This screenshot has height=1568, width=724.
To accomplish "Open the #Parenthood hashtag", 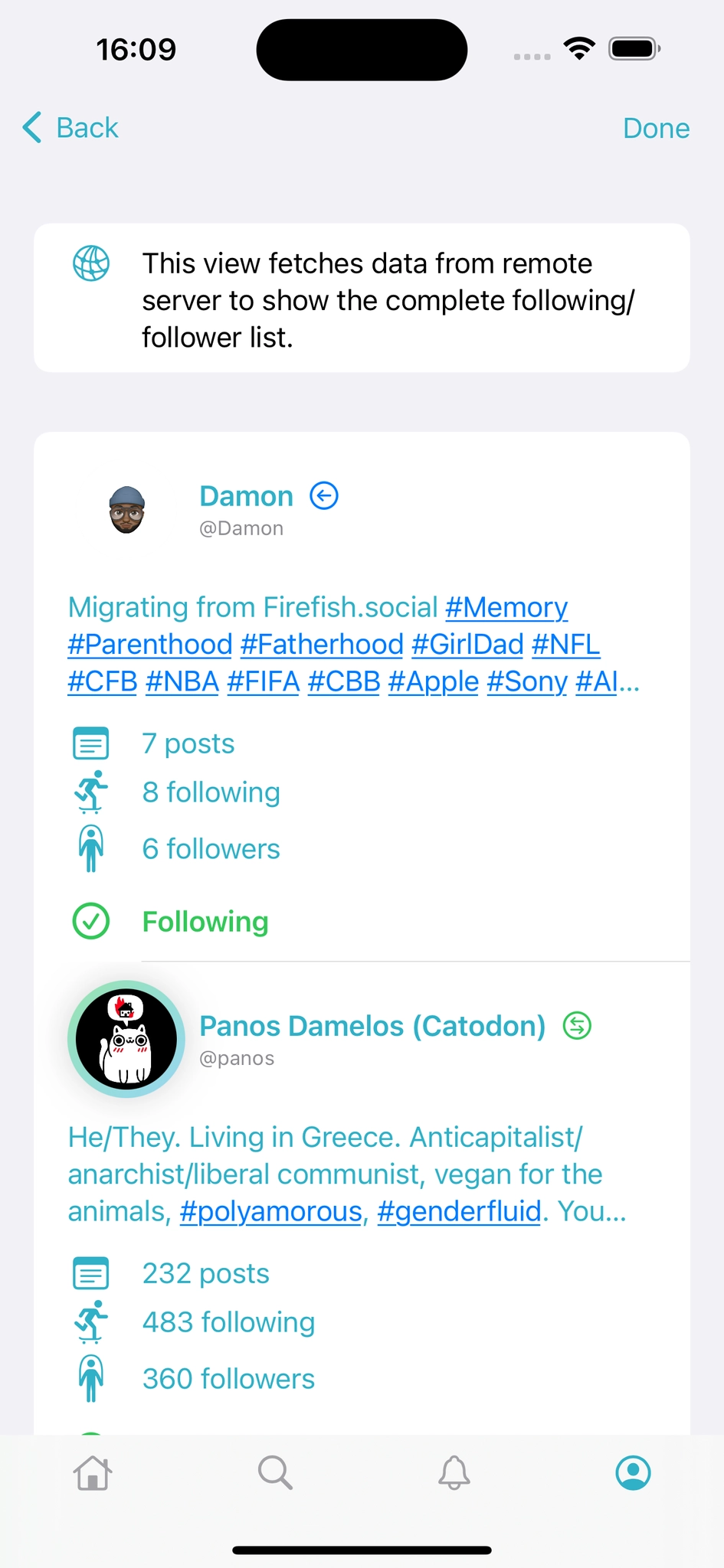I will click(x=150, y=644).
